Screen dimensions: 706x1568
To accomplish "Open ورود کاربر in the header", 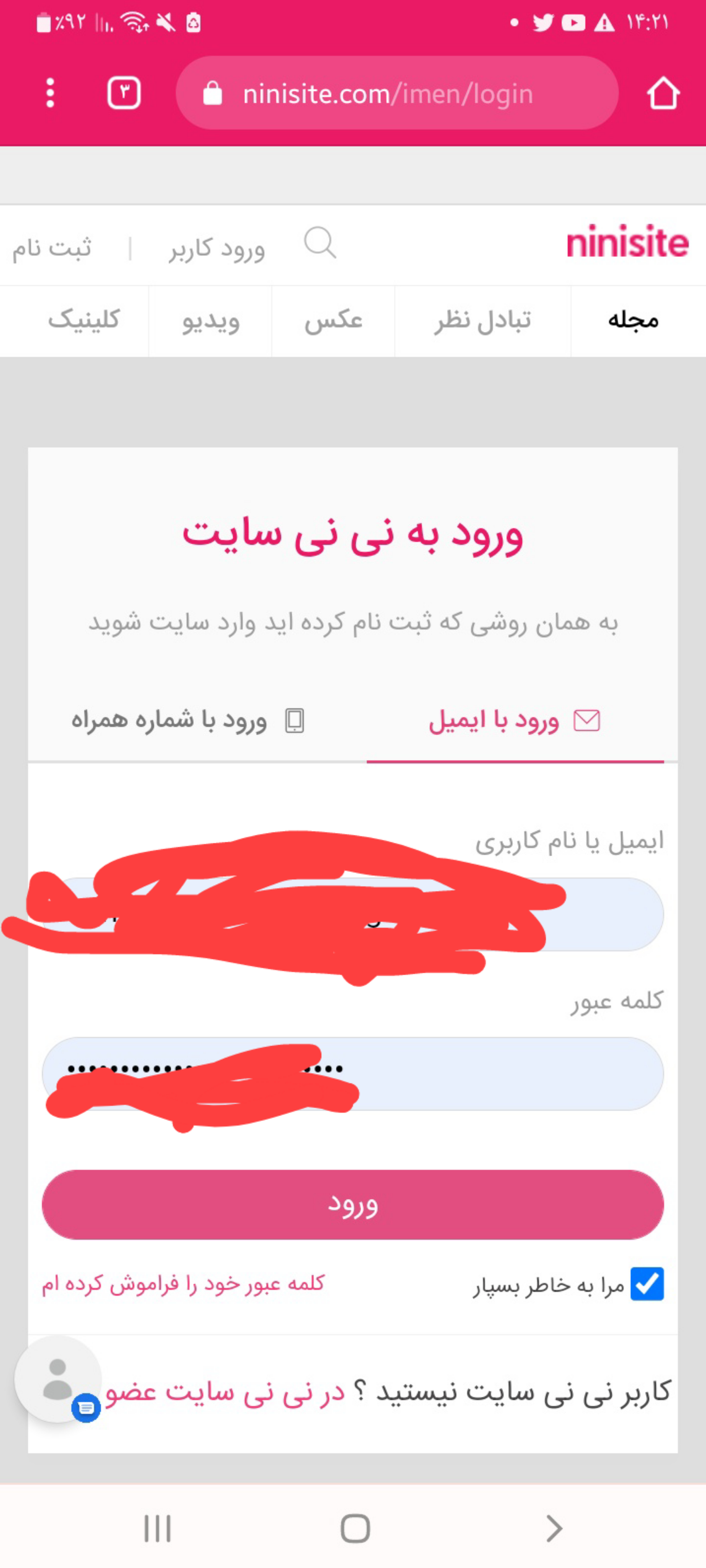I will [217, 249].
